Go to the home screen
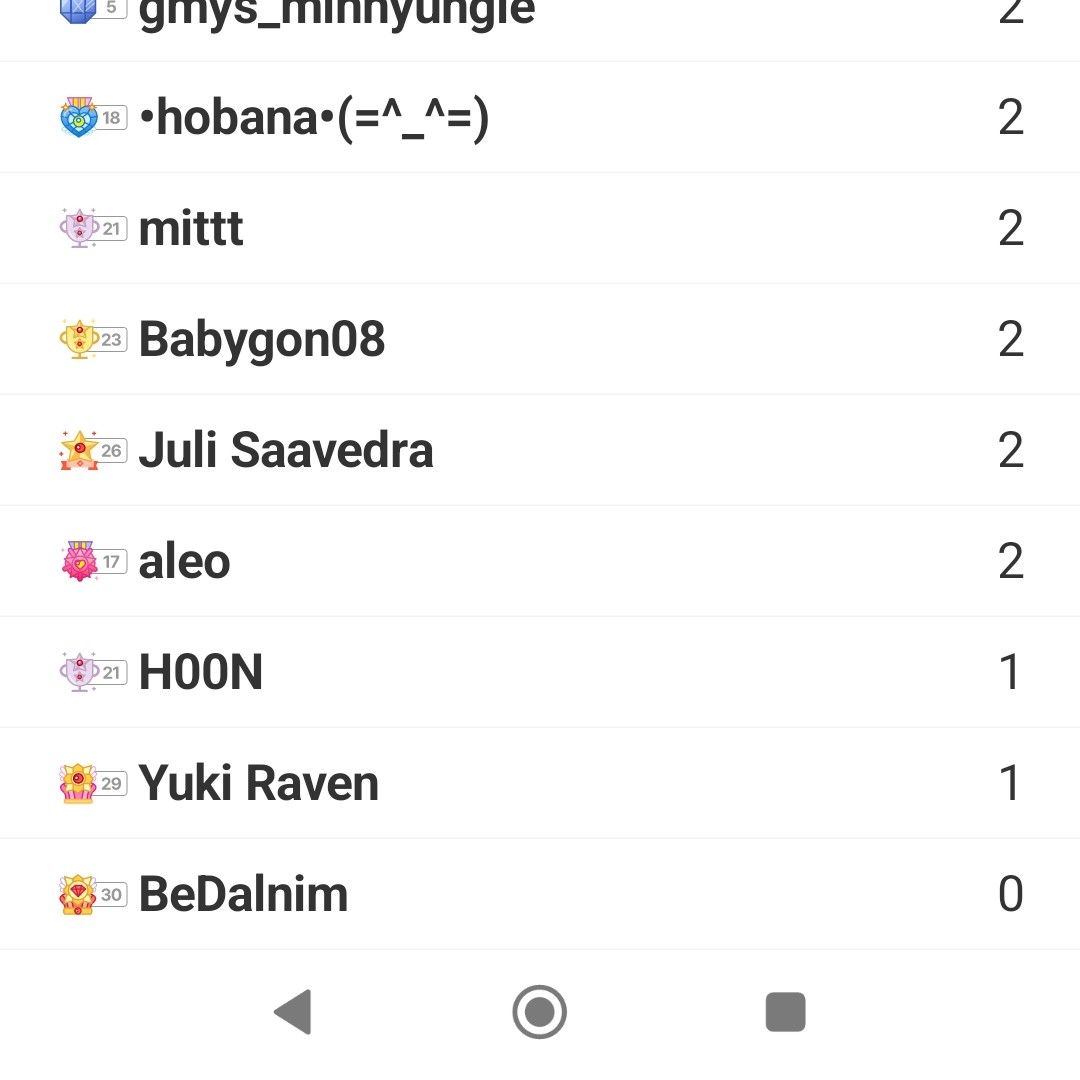This screenshot has width=1080, height=1080. tap(540, 1012)
